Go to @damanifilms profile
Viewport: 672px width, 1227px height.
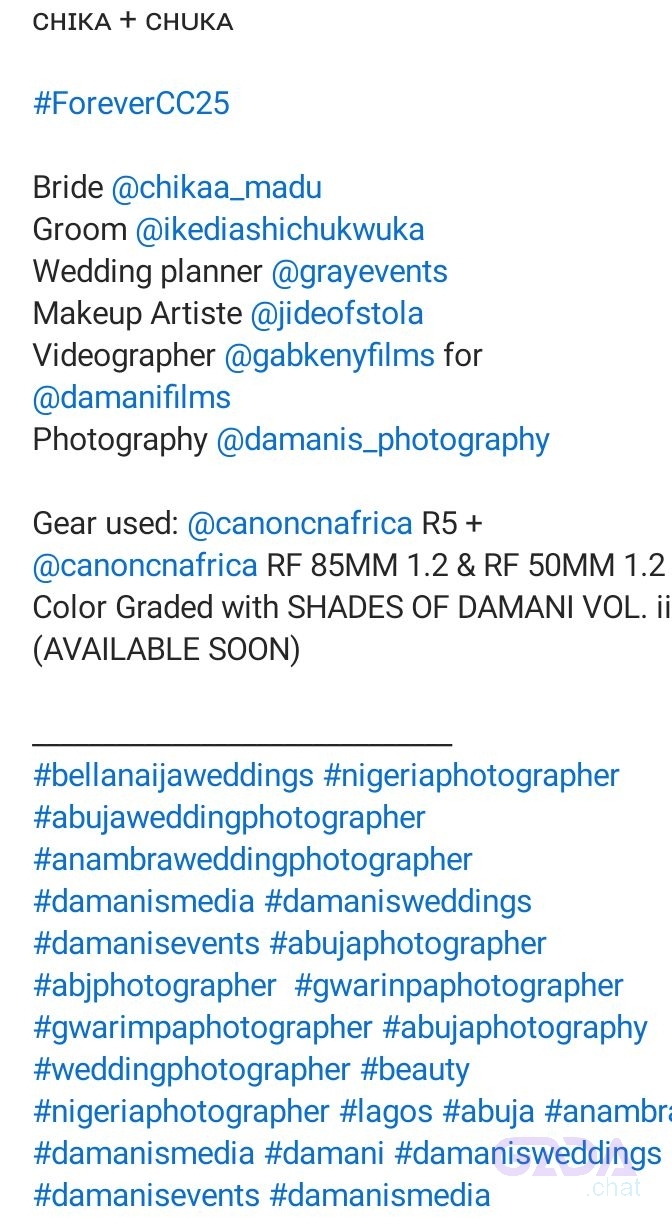(132, 398)
